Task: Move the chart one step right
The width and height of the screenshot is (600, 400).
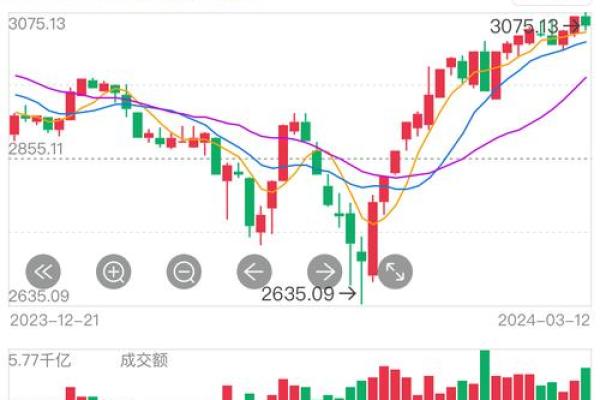Action: coord(324,270)
